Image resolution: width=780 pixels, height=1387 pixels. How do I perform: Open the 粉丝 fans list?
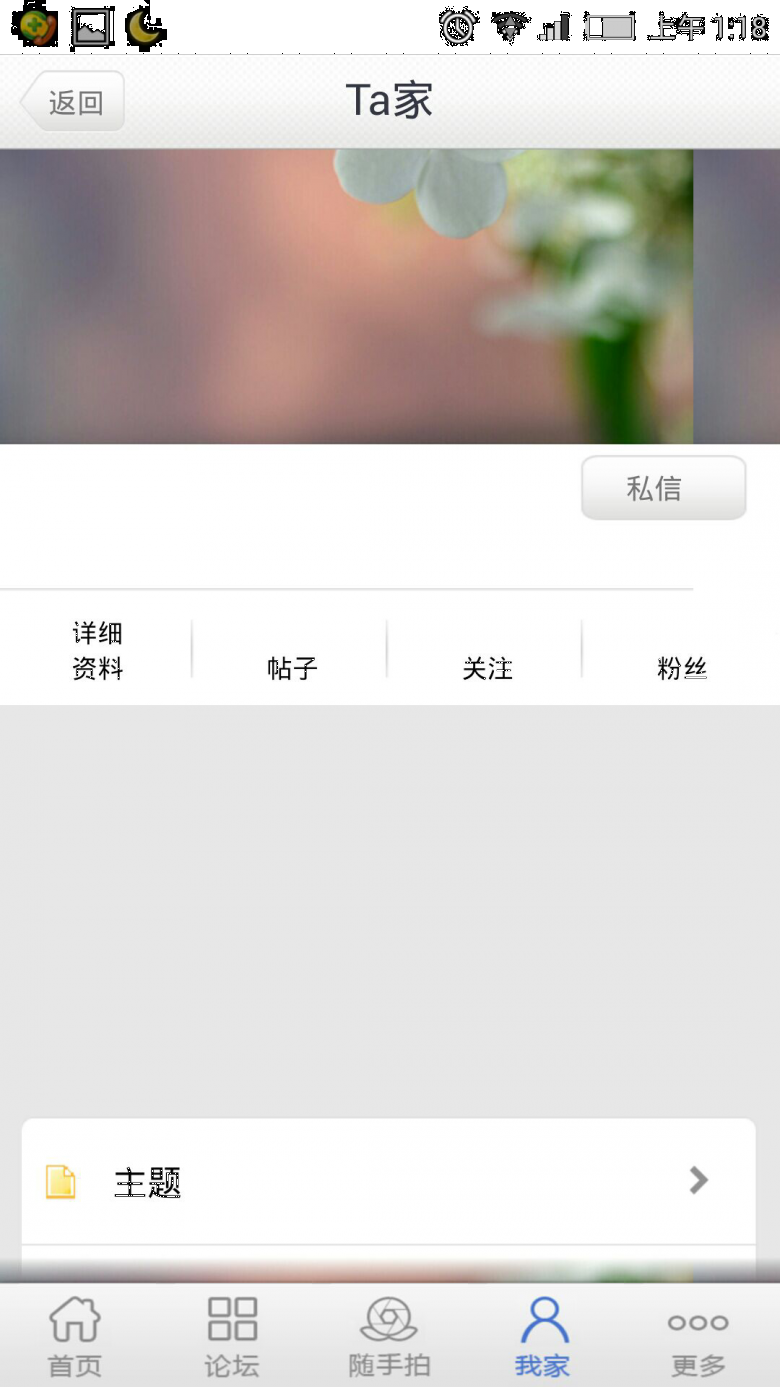pos(682,668)
